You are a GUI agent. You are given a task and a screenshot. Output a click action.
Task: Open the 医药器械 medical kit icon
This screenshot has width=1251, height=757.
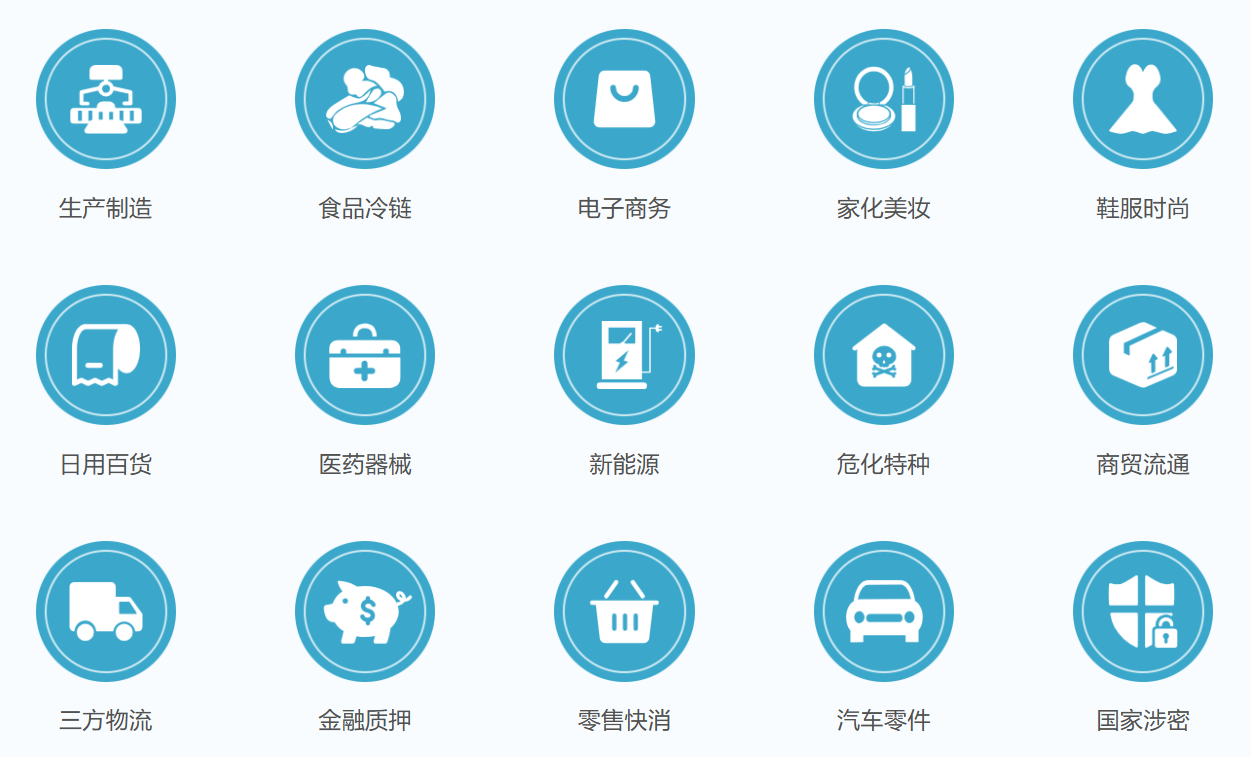(x=365, y=356)
